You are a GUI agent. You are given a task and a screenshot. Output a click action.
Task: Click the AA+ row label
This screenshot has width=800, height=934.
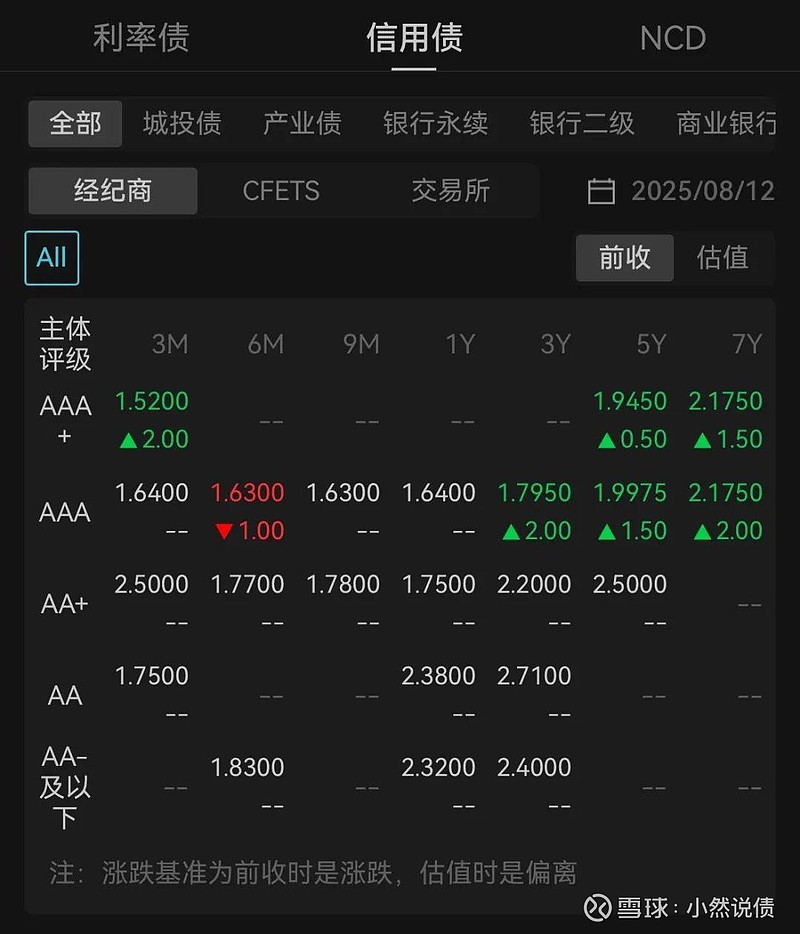[x=64, y=602]
